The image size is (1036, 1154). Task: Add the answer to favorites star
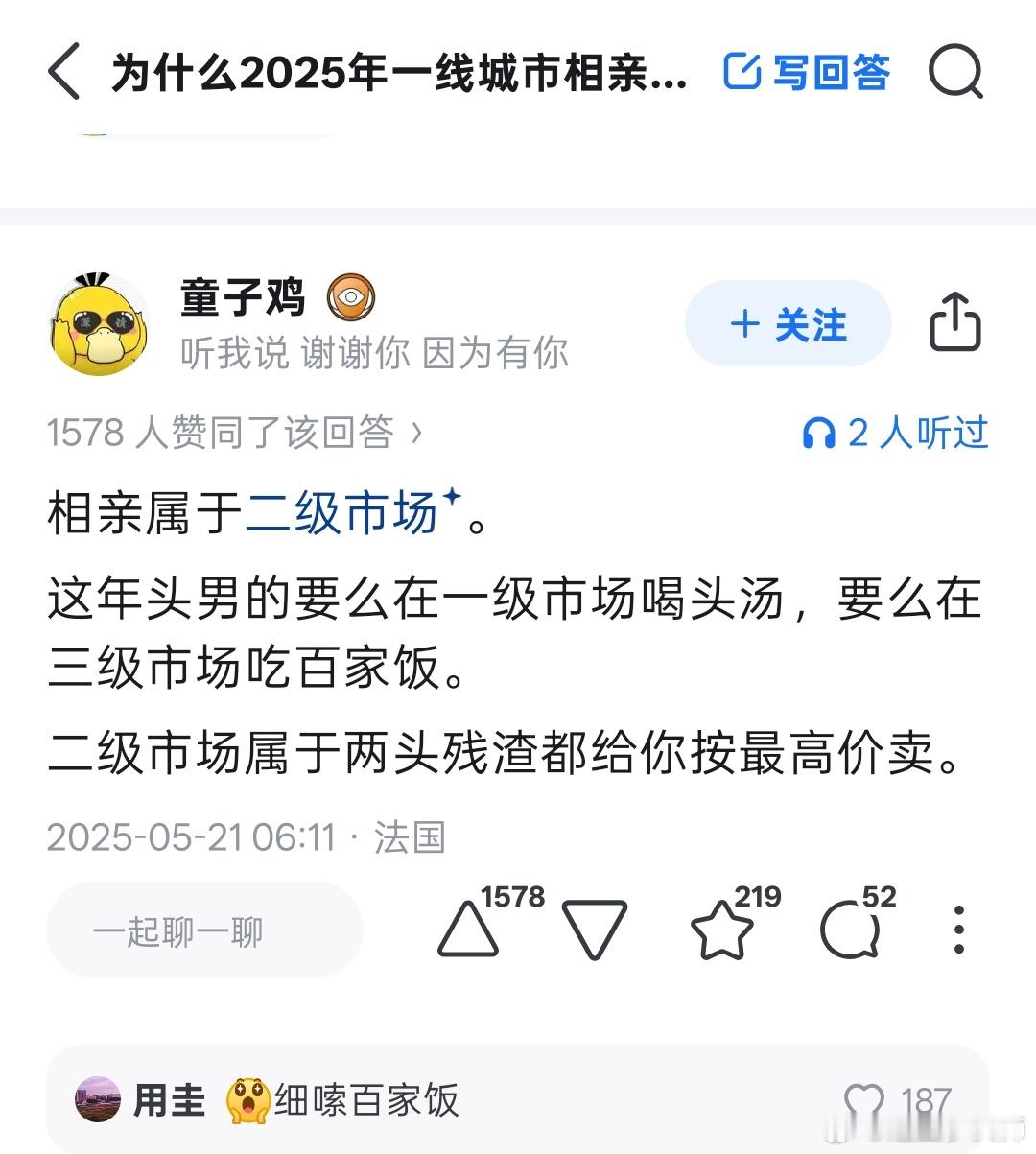(x=721, y=930)
